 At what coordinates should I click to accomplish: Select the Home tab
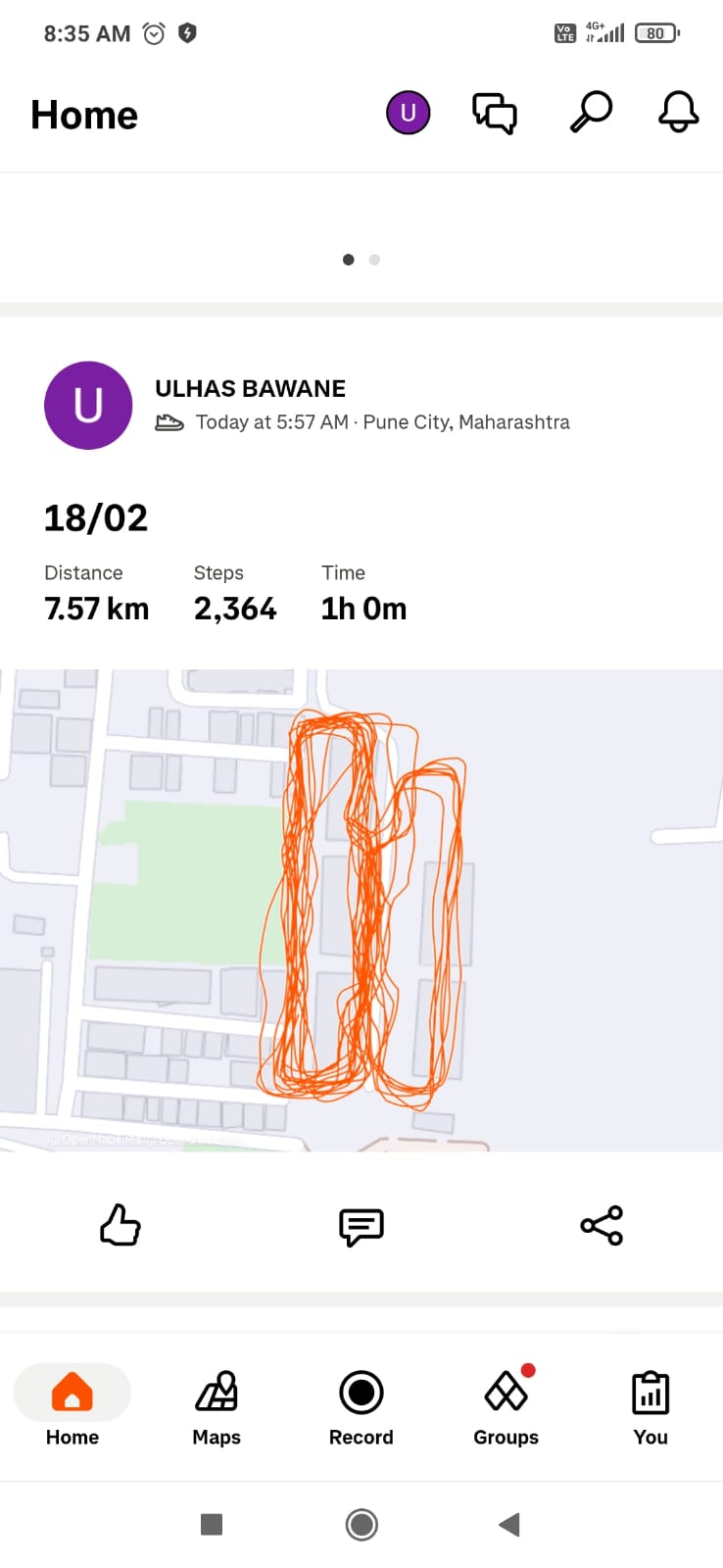coord(72,1408)
